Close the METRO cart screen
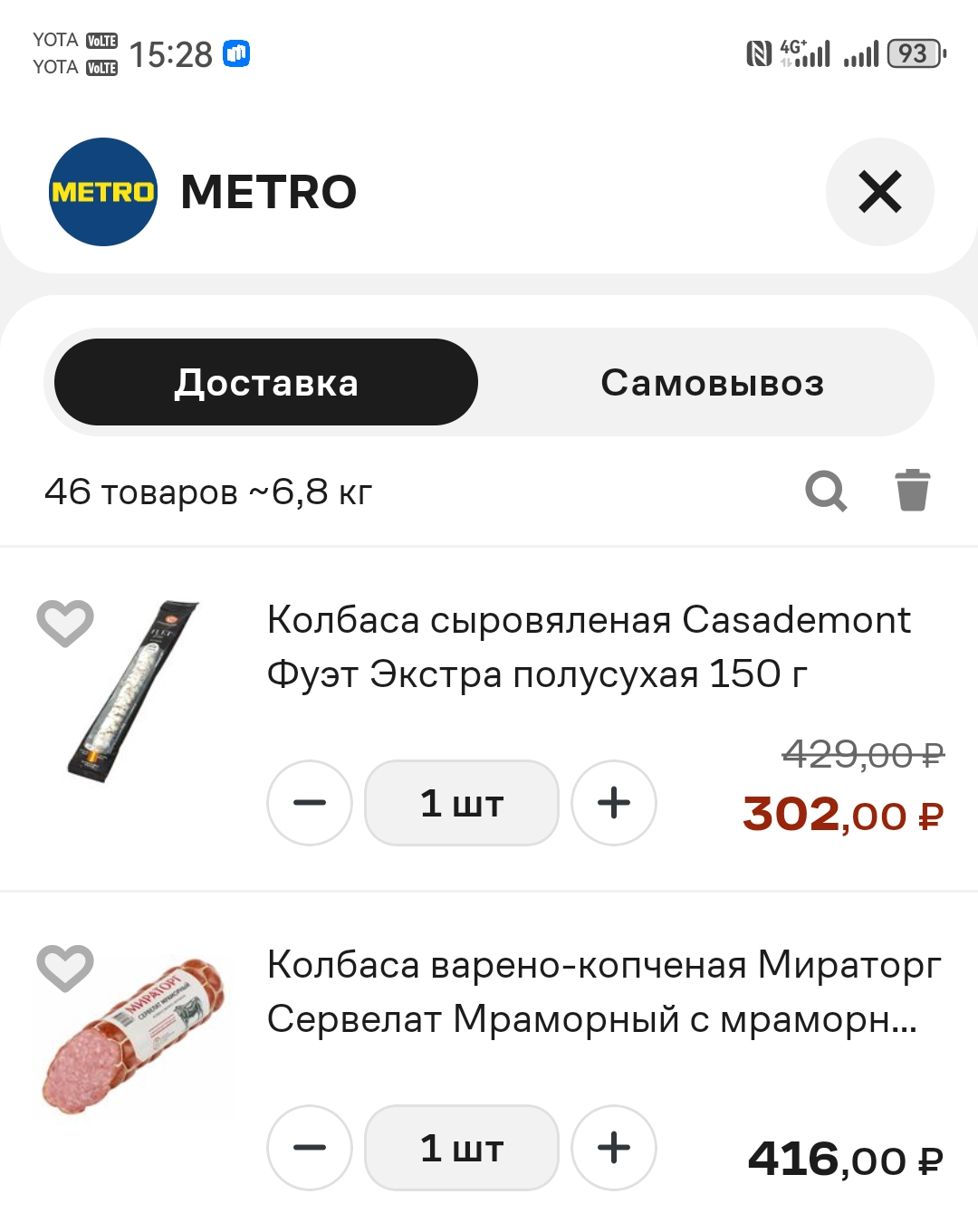 tap(879, 192)
